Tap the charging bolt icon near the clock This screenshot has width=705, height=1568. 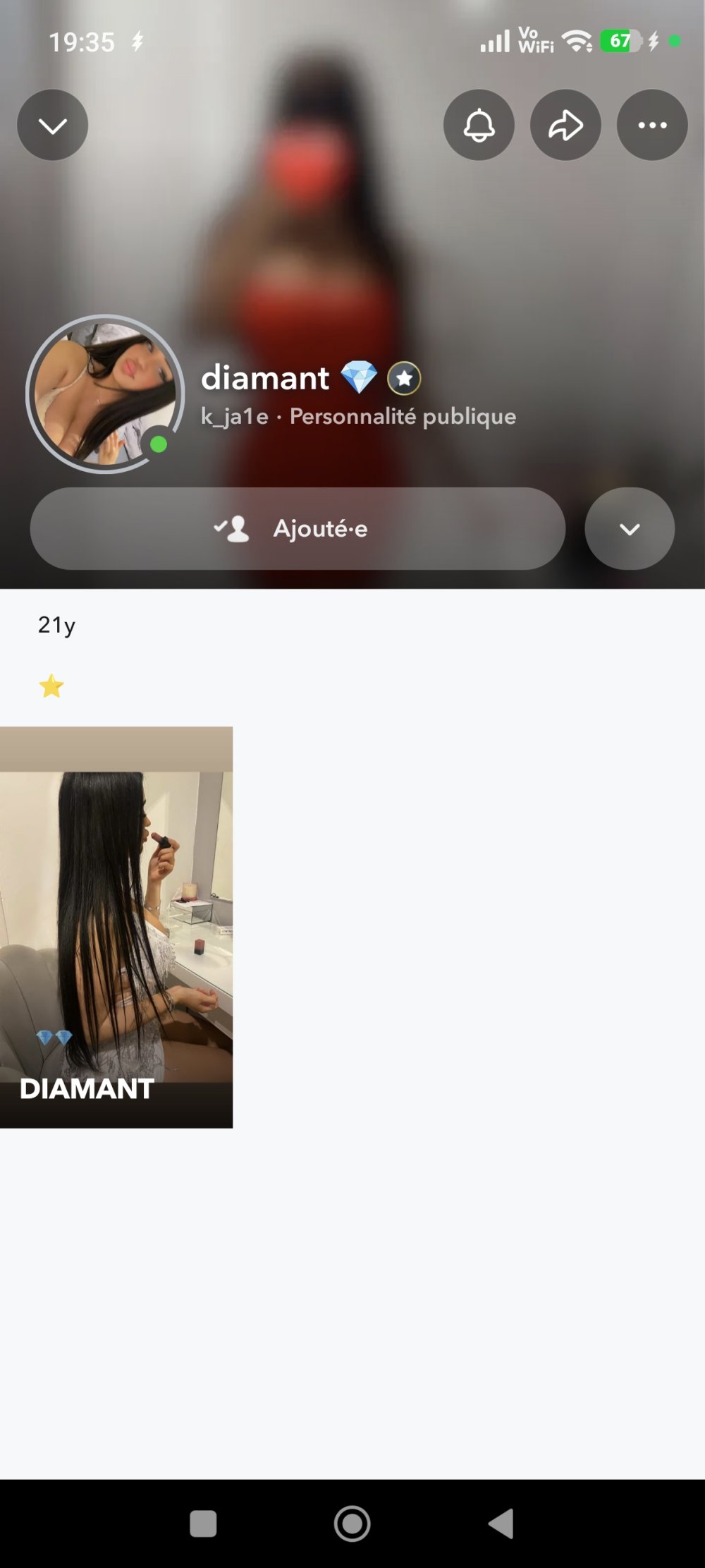[137, 42]
